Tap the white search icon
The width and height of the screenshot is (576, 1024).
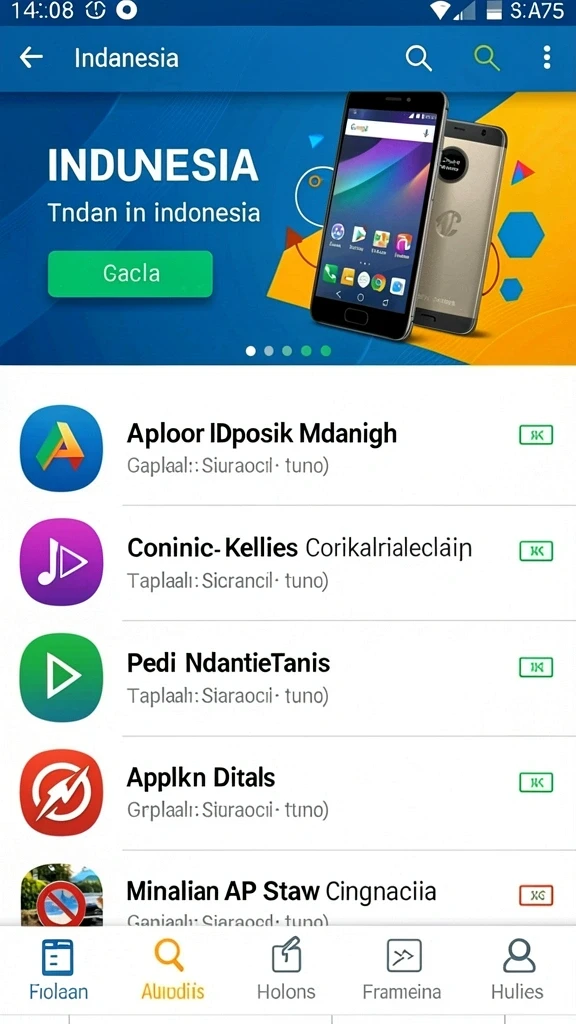pos(419,58)
